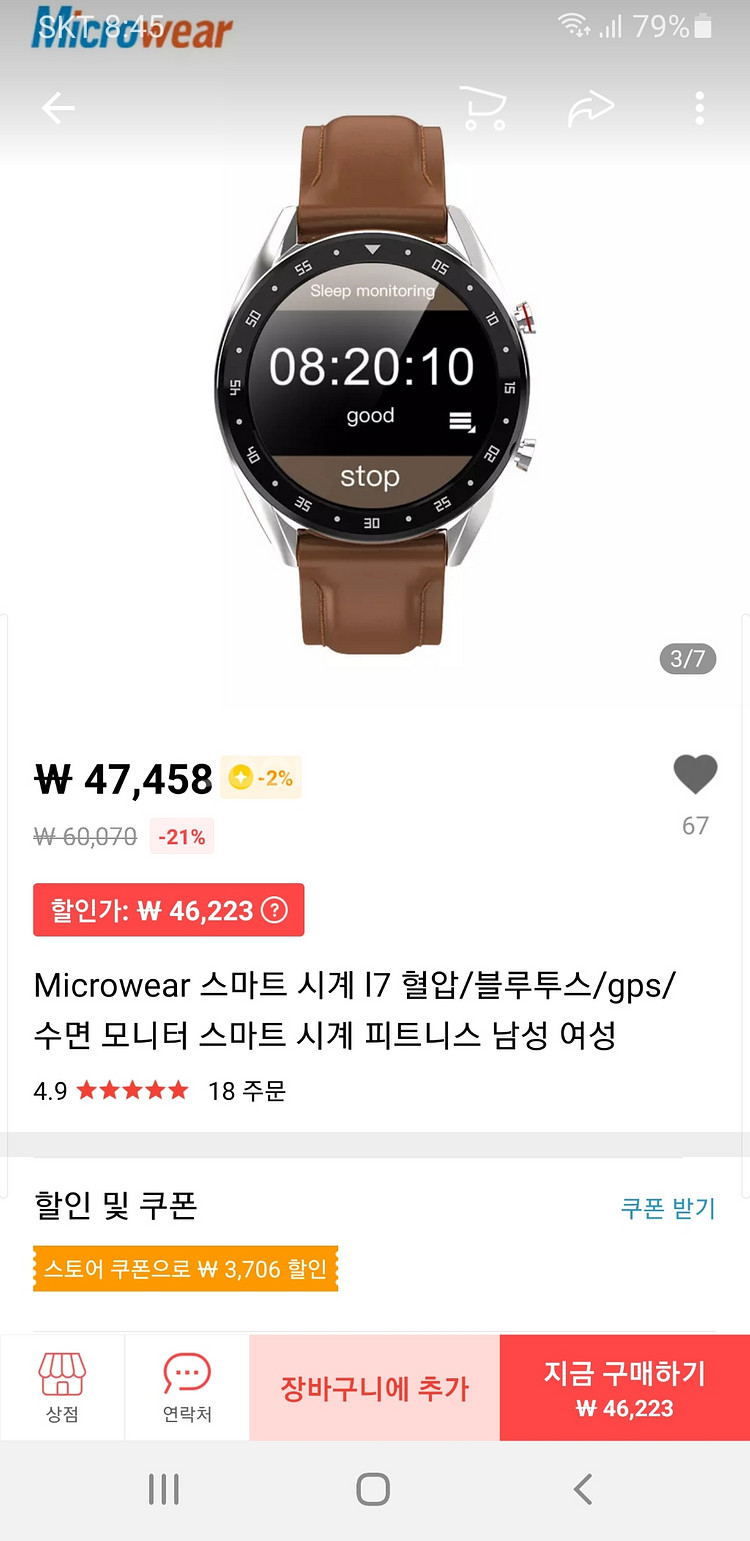Visit the 상점 store page
The image size is (750, 1541).
click(x=62, y=1387)
